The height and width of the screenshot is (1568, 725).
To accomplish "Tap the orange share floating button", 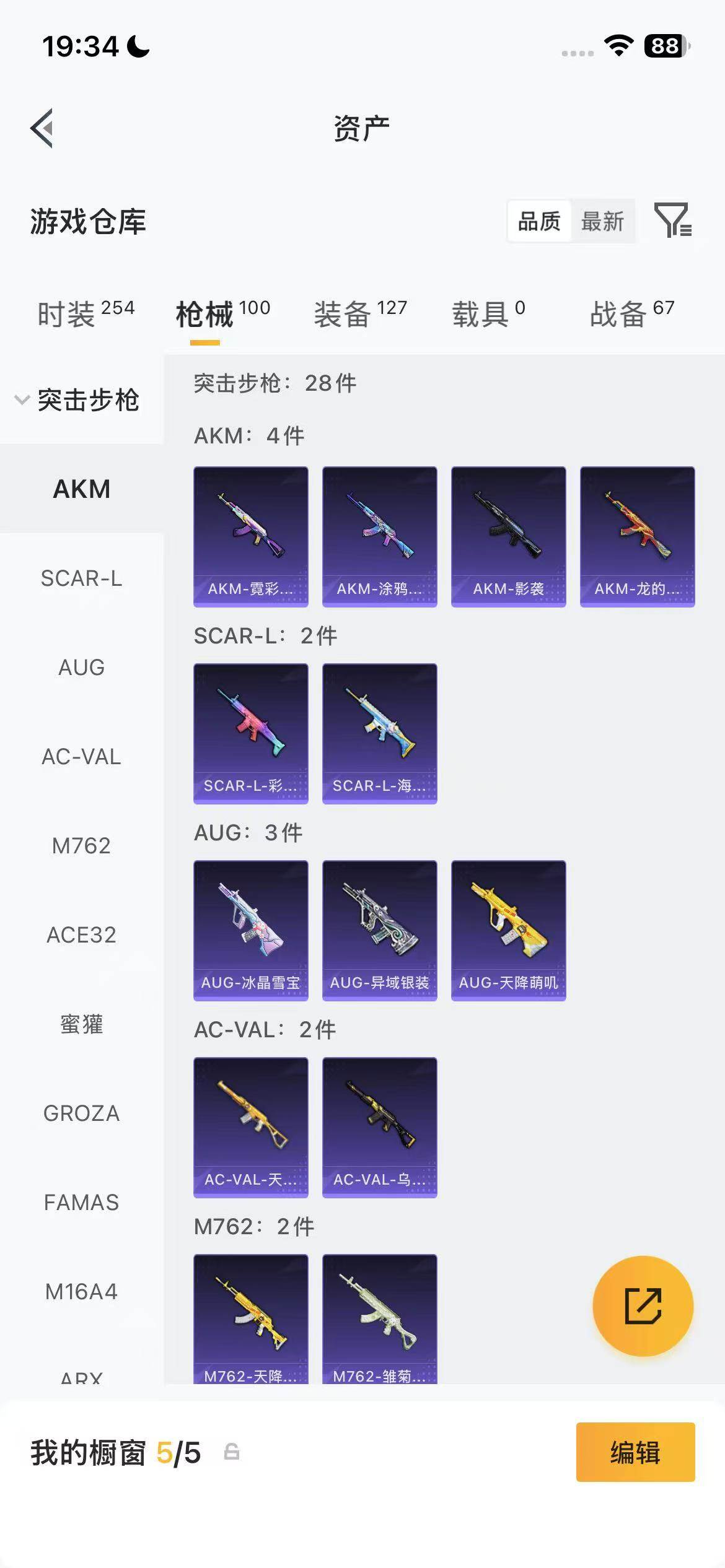I will [x=643, y=1306].
